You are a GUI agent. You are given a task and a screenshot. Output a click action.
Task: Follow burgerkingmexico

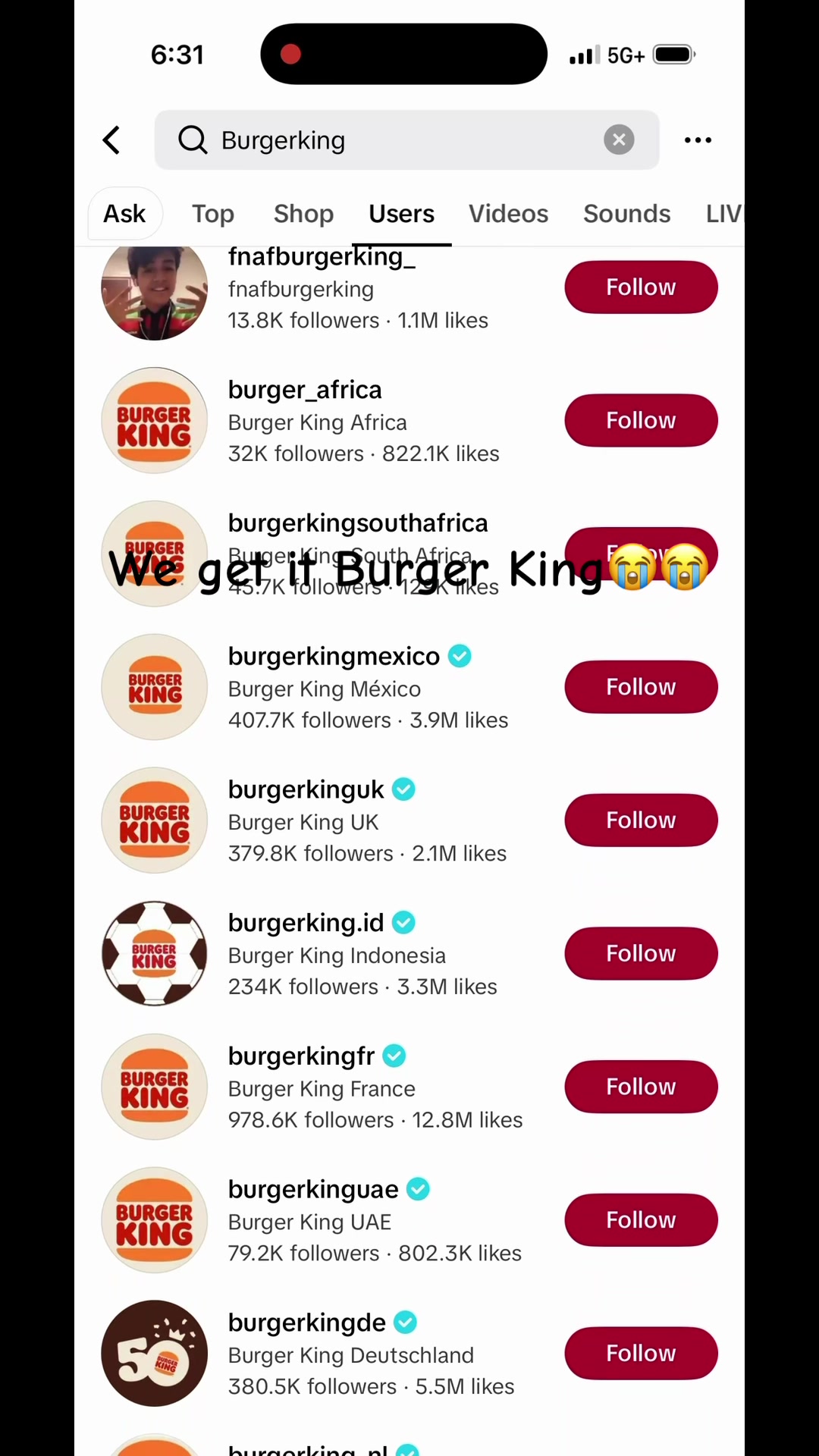click(x=641, y=687)
